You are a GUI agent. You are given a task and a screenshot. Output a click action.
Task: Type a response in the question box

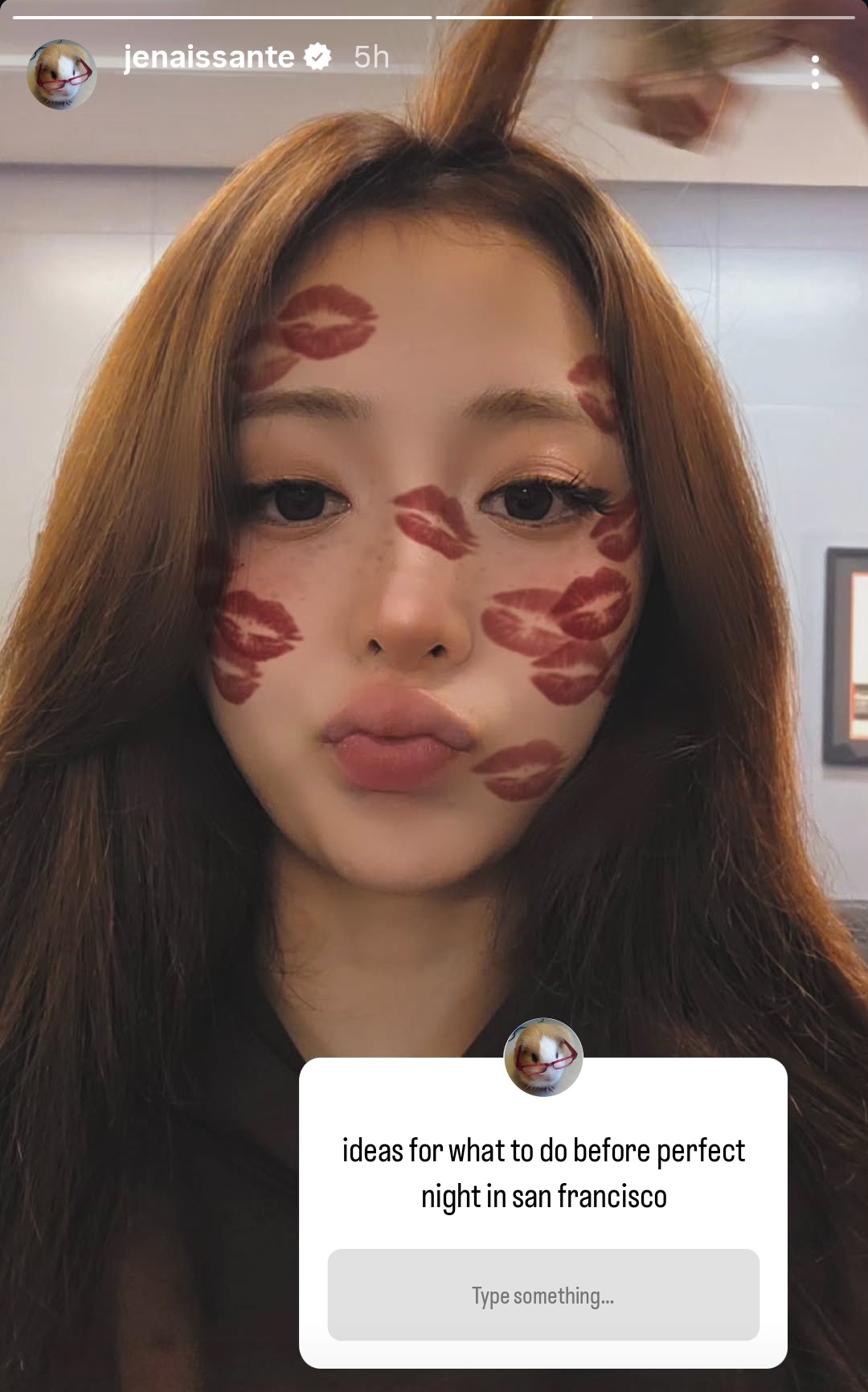click(x=543, y=1295)
